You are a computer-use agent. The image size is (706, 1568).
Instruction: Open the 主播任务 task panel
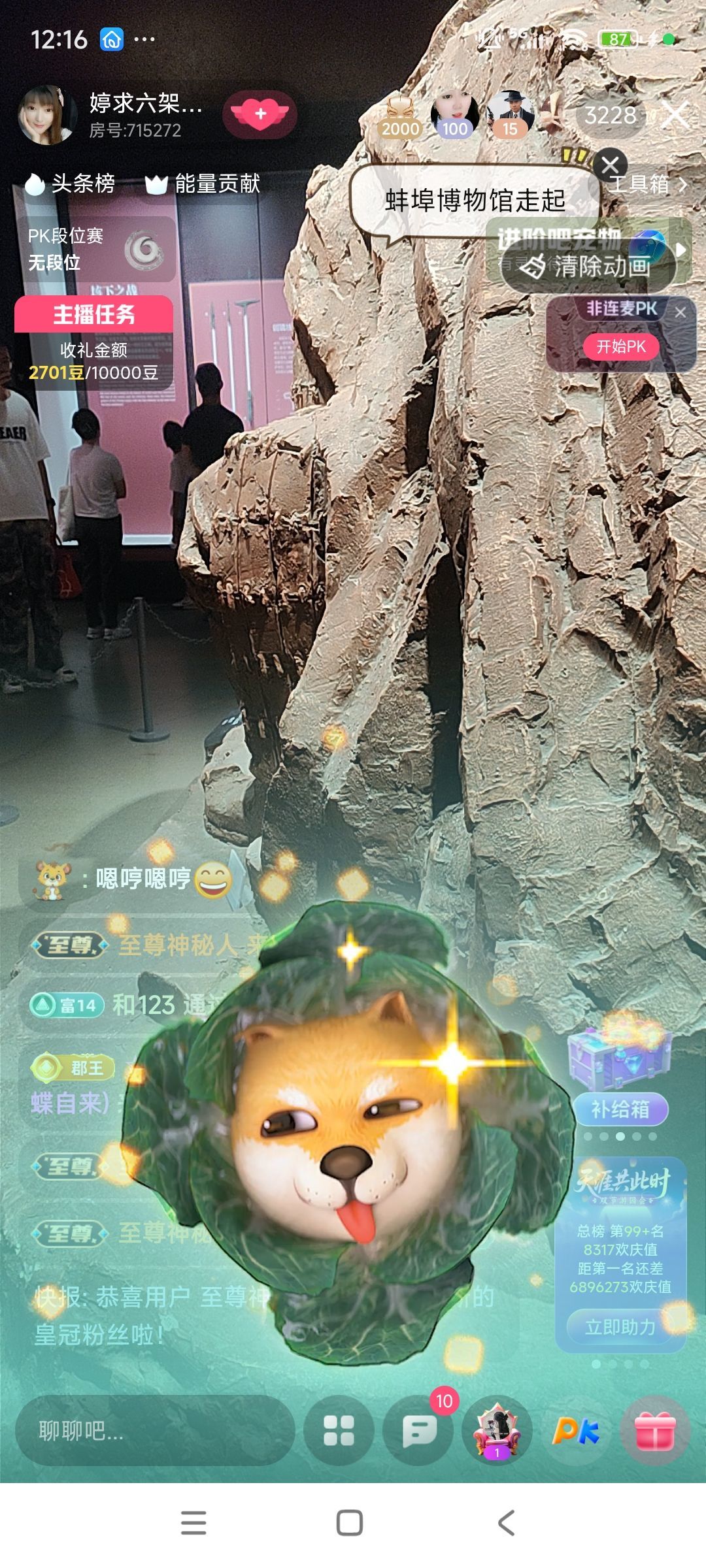pyautogui.click(x=93, y=314)
